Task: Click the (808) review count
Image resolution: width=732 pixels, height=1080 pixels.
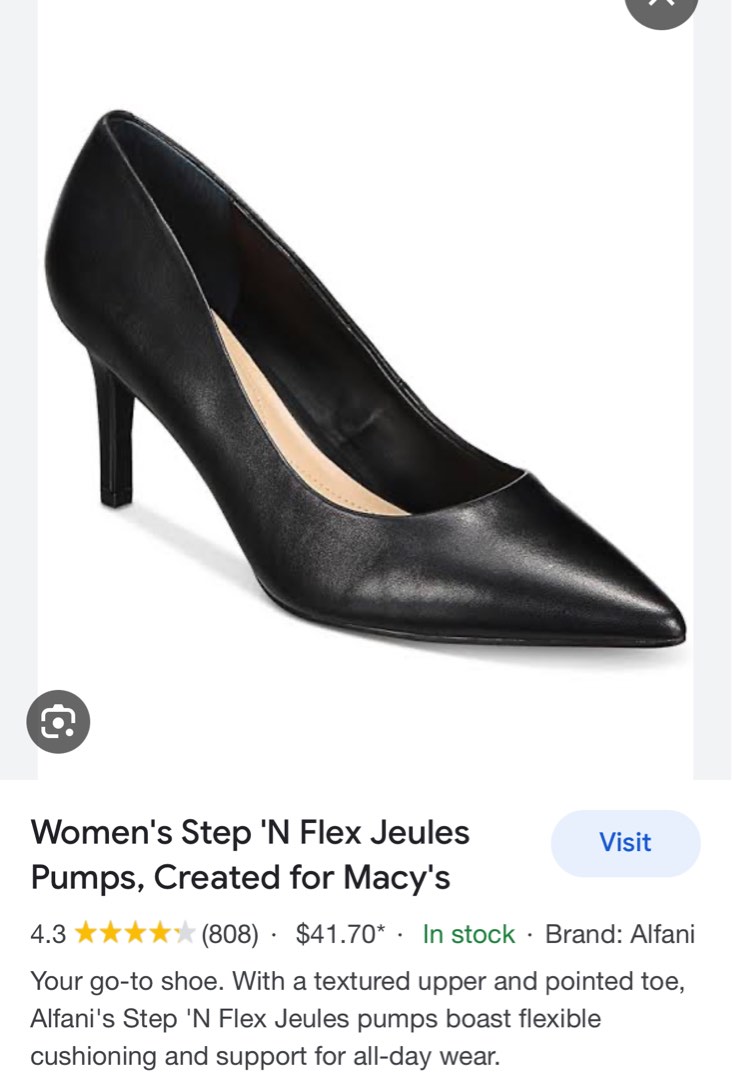Action: 228,934
